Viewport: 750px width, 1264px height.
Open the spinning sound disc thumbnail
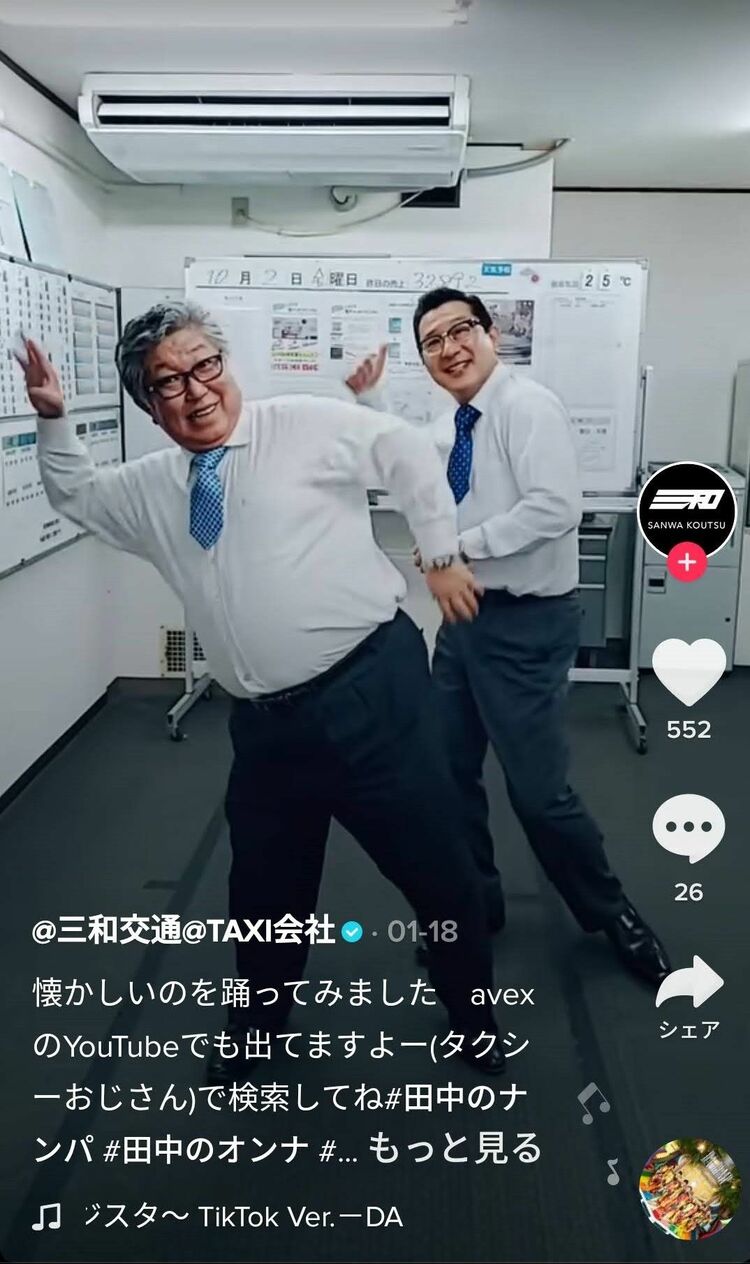(690, 1189)
